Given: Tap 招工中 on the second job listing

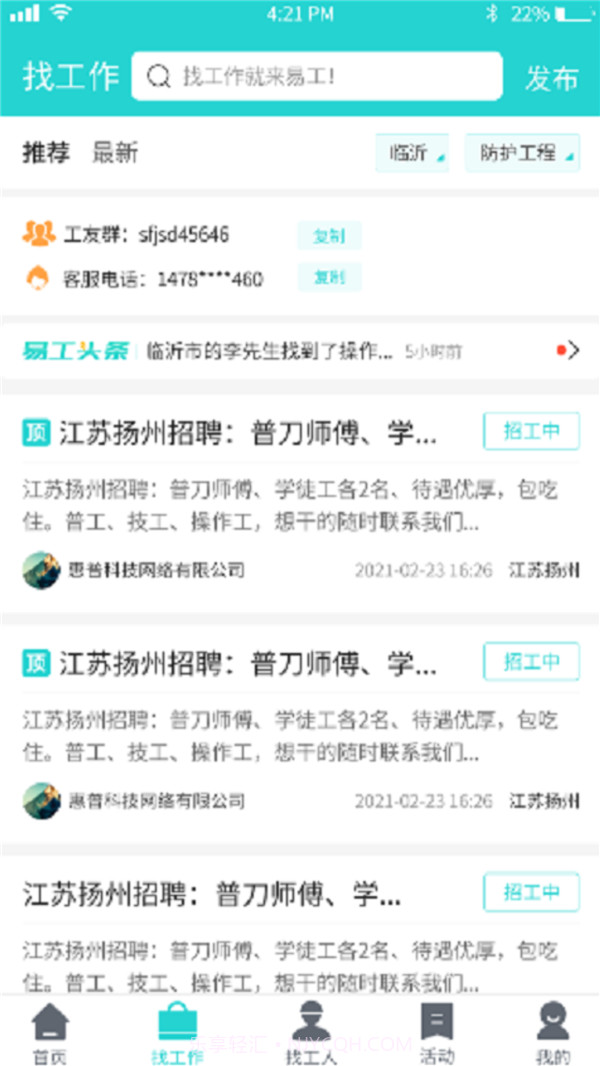Looking at the screenshot, I should 531,661.
